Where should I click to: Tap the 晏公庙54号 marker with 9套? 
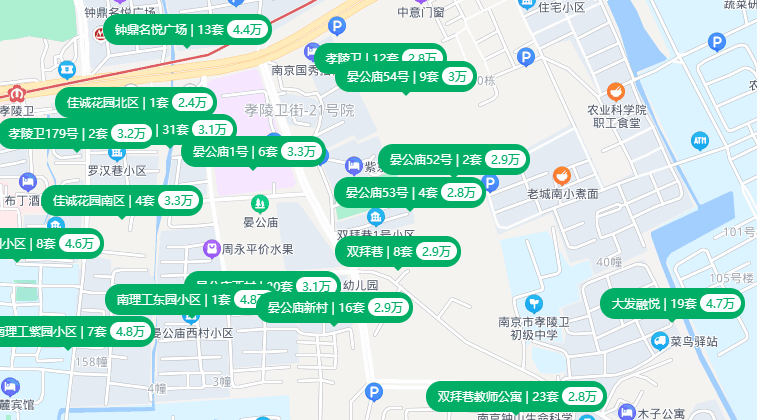click(x=406, y=77)
